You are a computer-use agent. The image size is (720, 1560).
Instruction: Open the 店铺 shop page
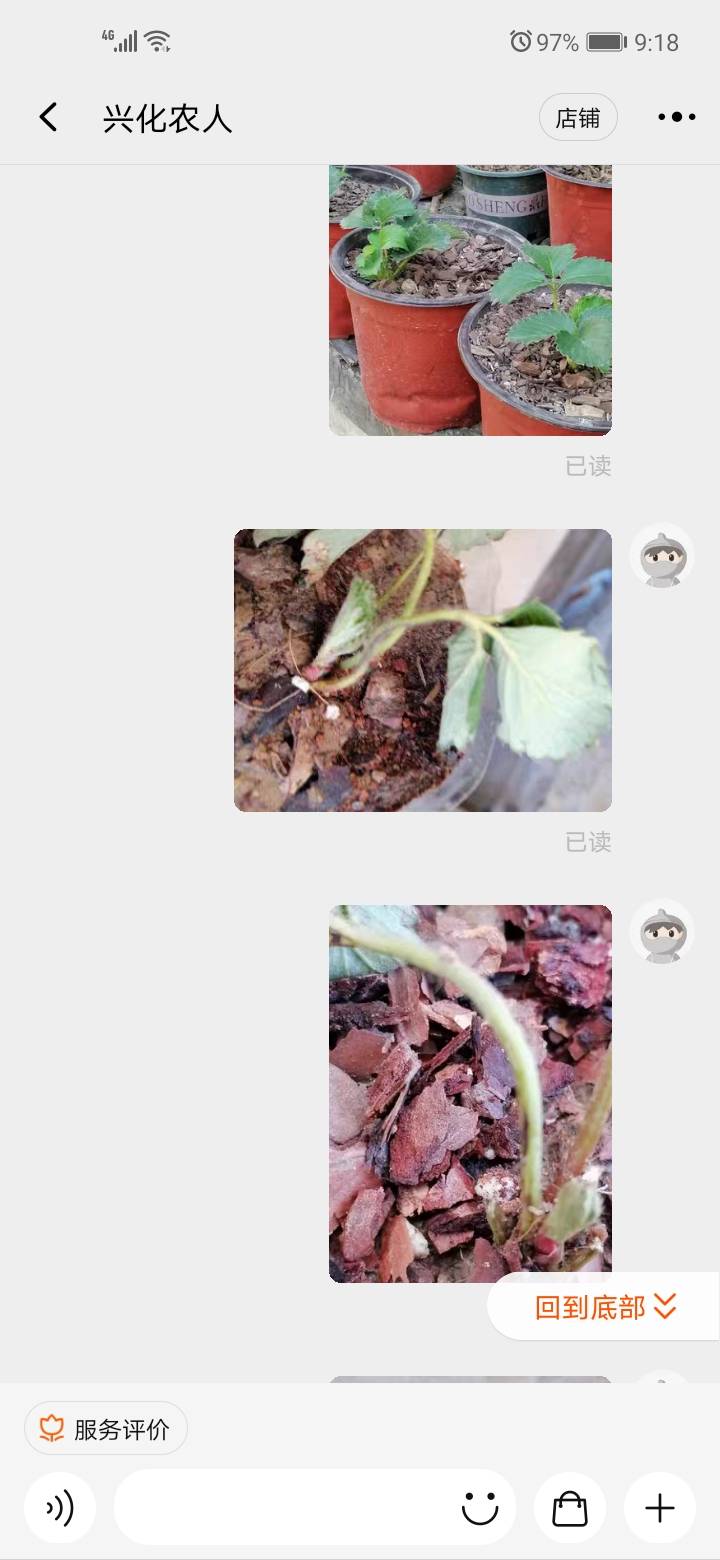tap(578, 118)
